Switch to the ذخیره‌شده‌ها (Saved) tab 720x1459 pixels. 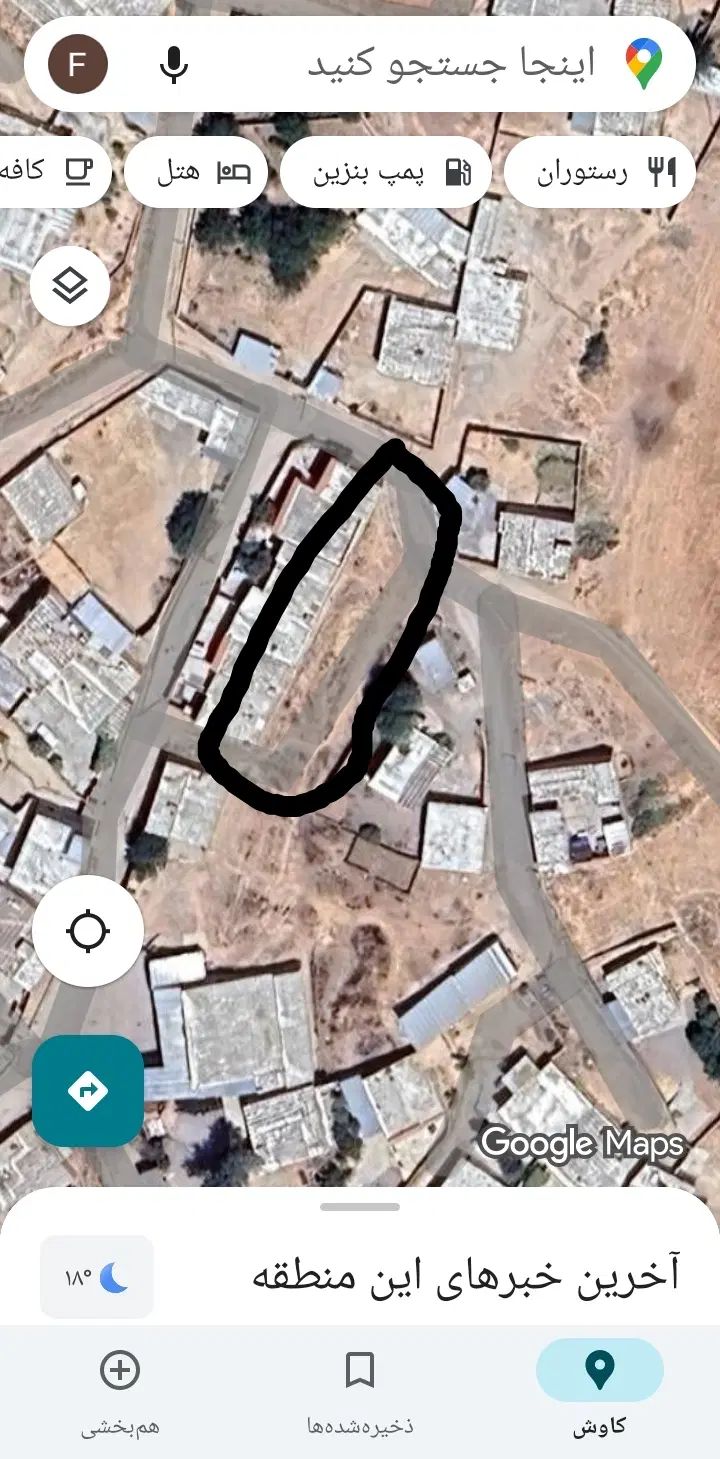pyautogui.click(x=359, y=1391)
